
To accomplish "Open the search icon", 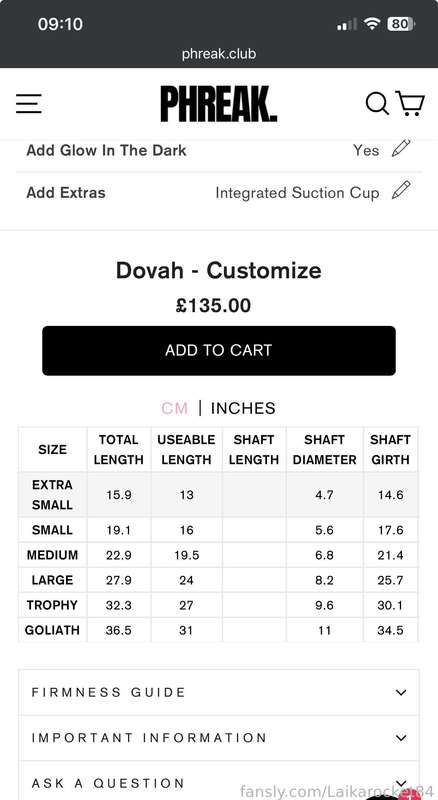I will click(x=377, y=104).
